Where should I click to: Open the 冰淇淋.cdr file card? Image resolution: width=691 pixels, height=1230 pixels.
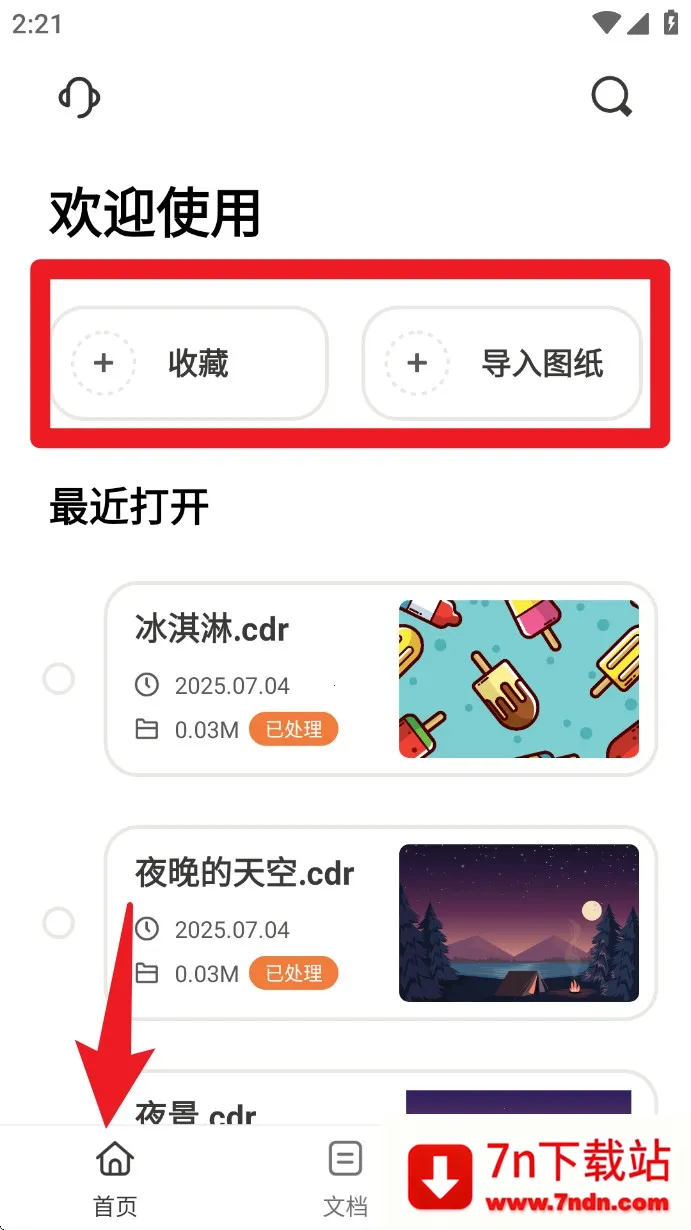[x=380, y=679]
